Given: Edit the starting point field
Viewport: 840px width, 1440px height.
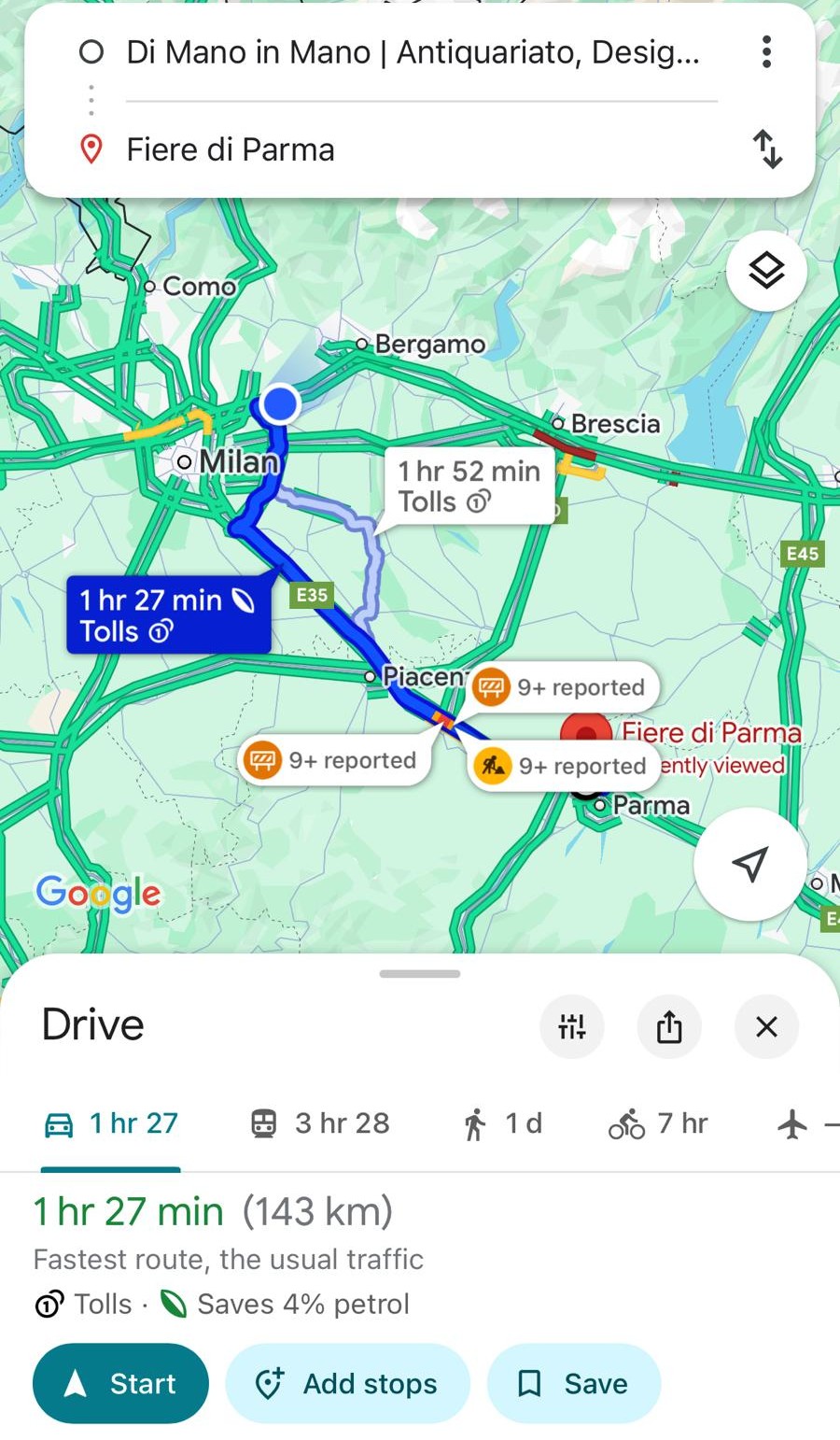Looking at the screenshot, I should coord(413,52).
